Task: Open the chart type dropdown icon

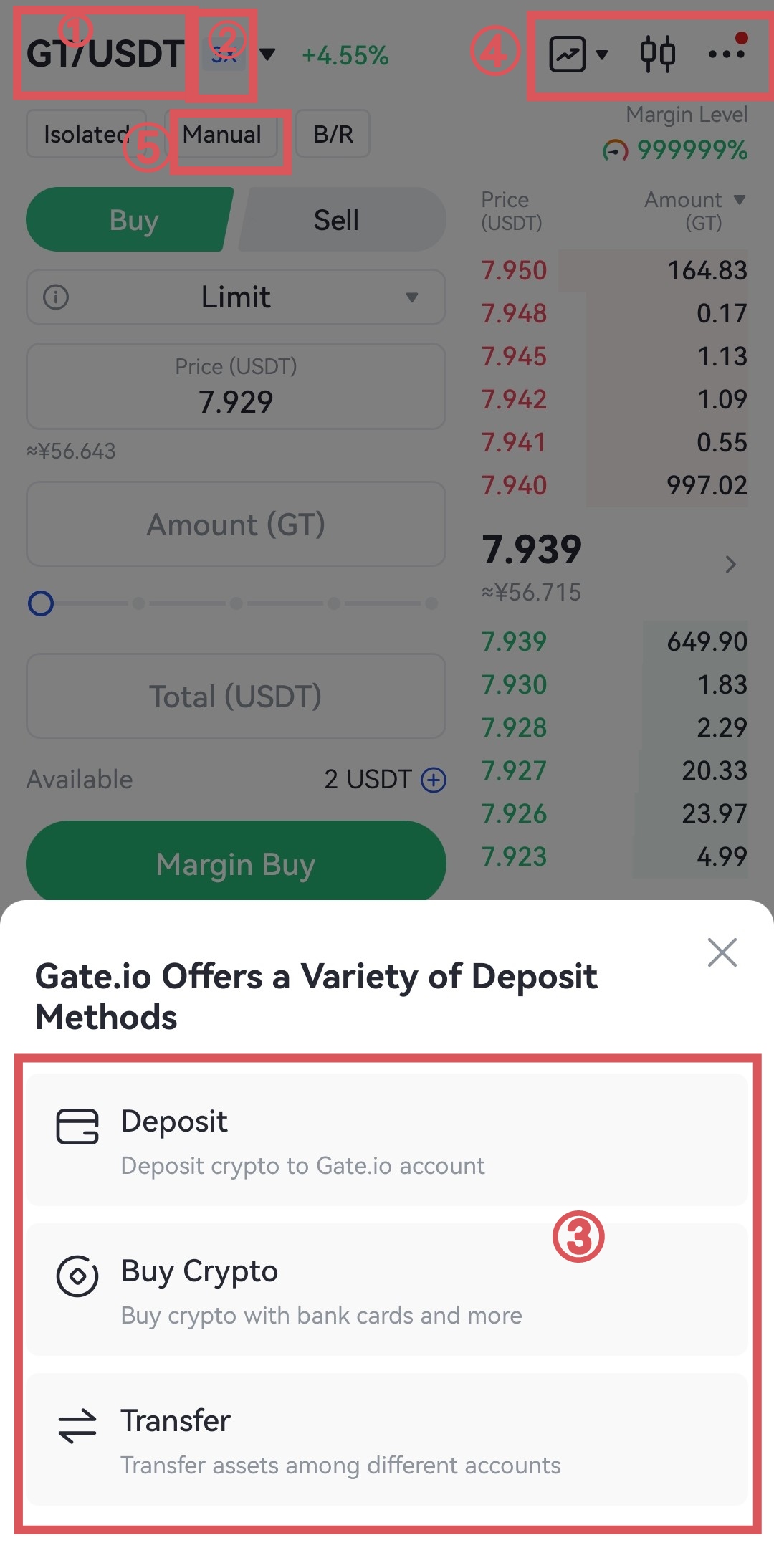Action: point(578,54)
